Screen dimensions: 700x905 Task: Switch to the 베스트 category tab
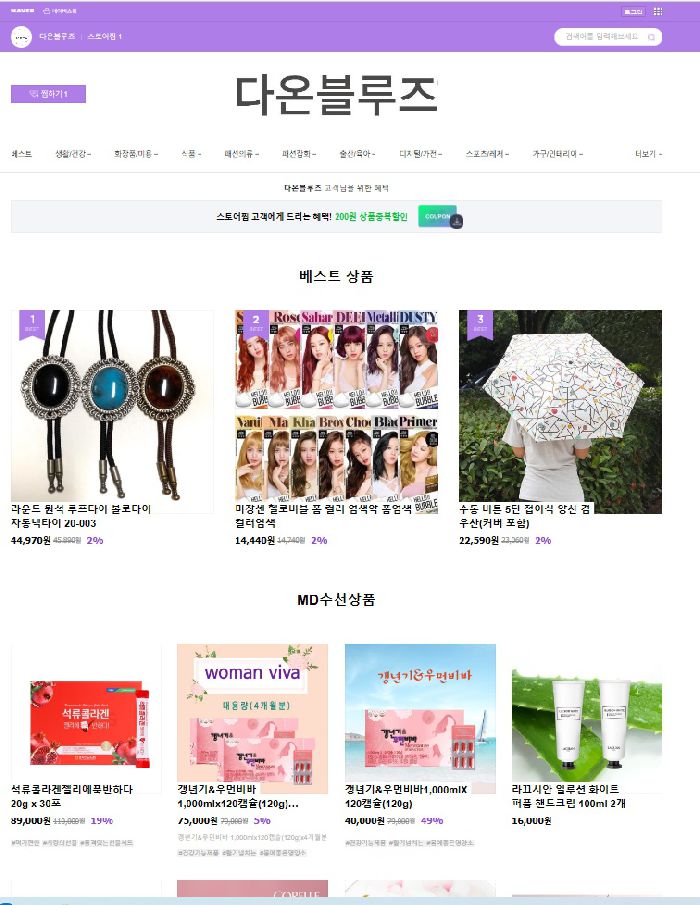[21, 154]
